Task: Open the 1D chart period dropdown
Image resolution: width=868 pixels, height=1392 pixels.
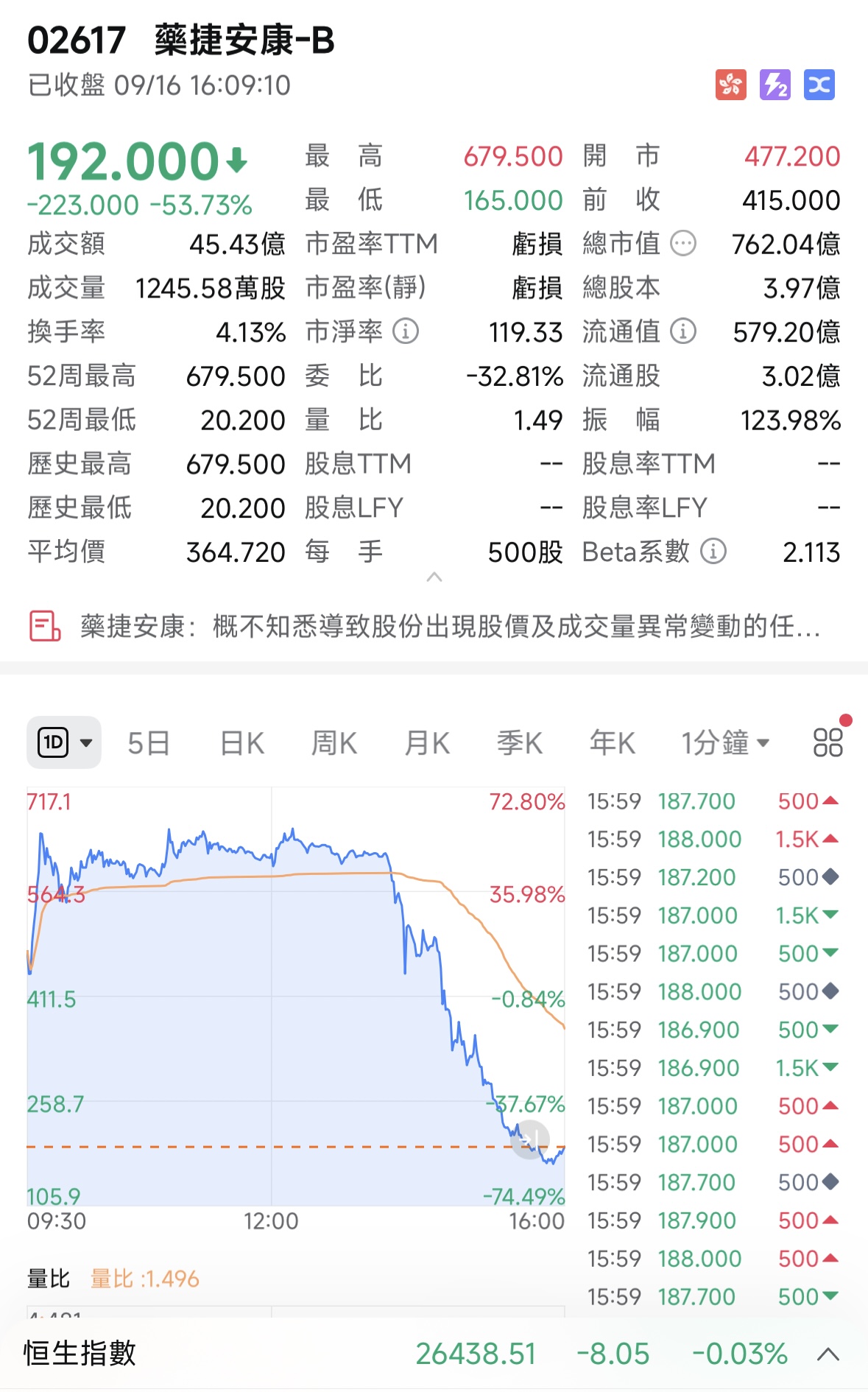Action: (65, 742)
